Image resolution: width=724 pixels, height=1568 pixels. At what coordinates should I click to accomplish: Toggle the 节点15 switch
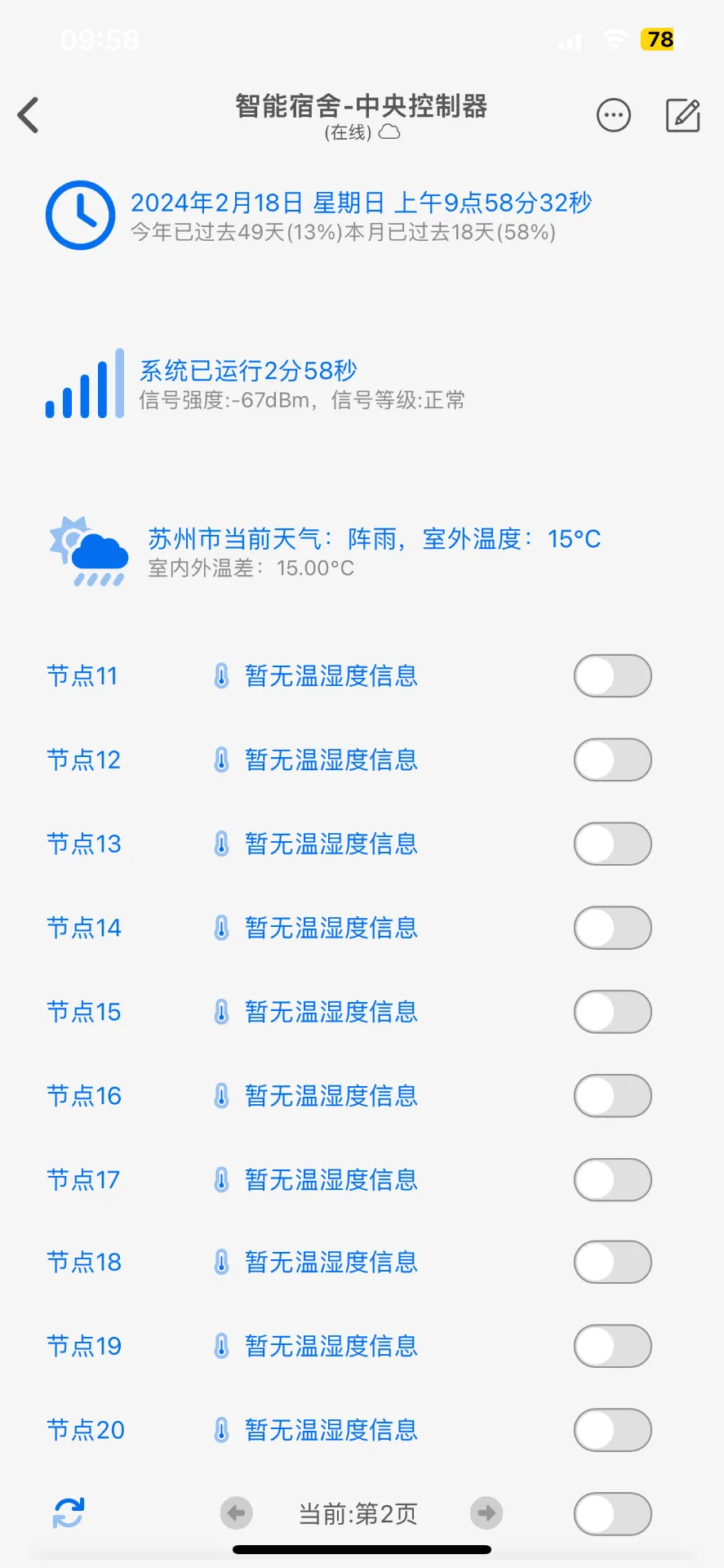(x=612, y=1011)
